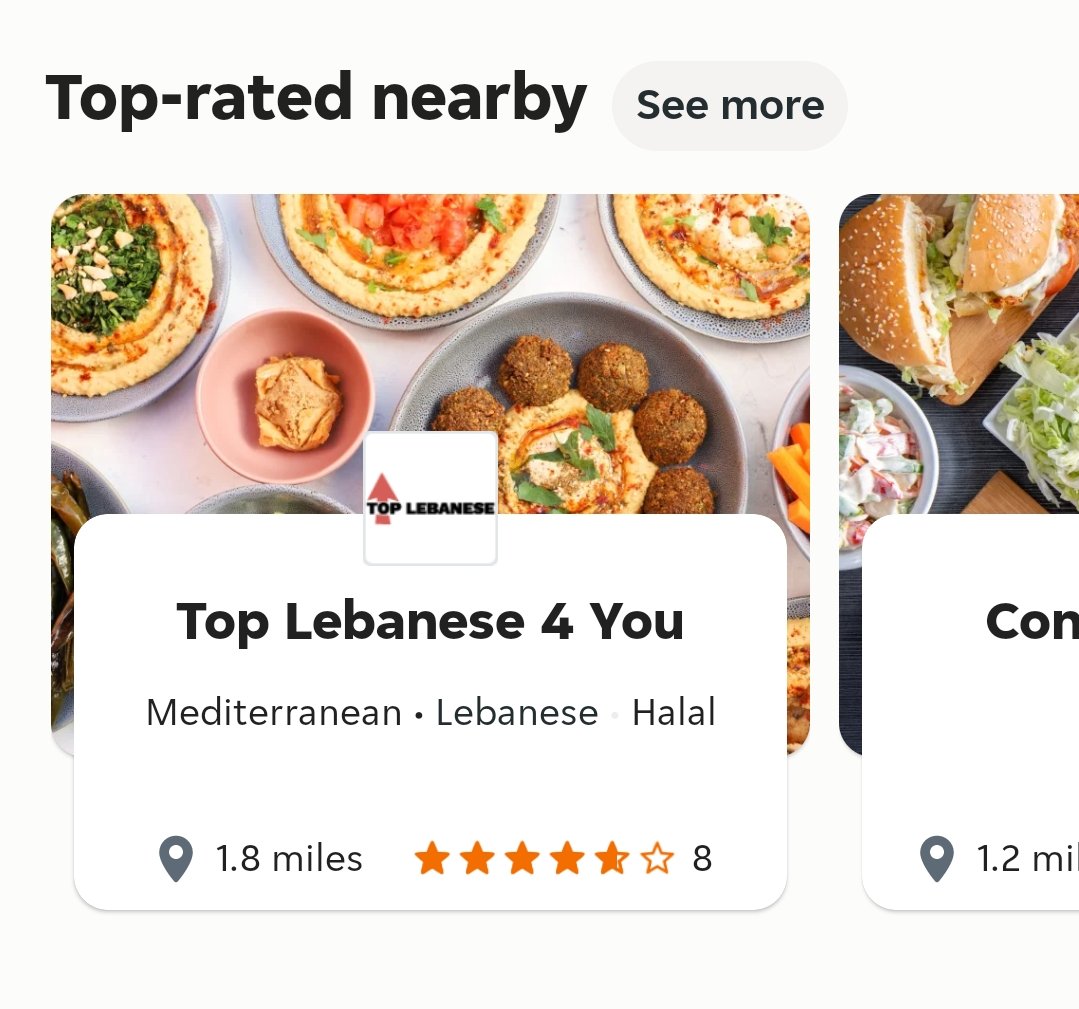
Task: Open the Top Lebanese 4 You restaurant card
Action: [x=430, y=621]
